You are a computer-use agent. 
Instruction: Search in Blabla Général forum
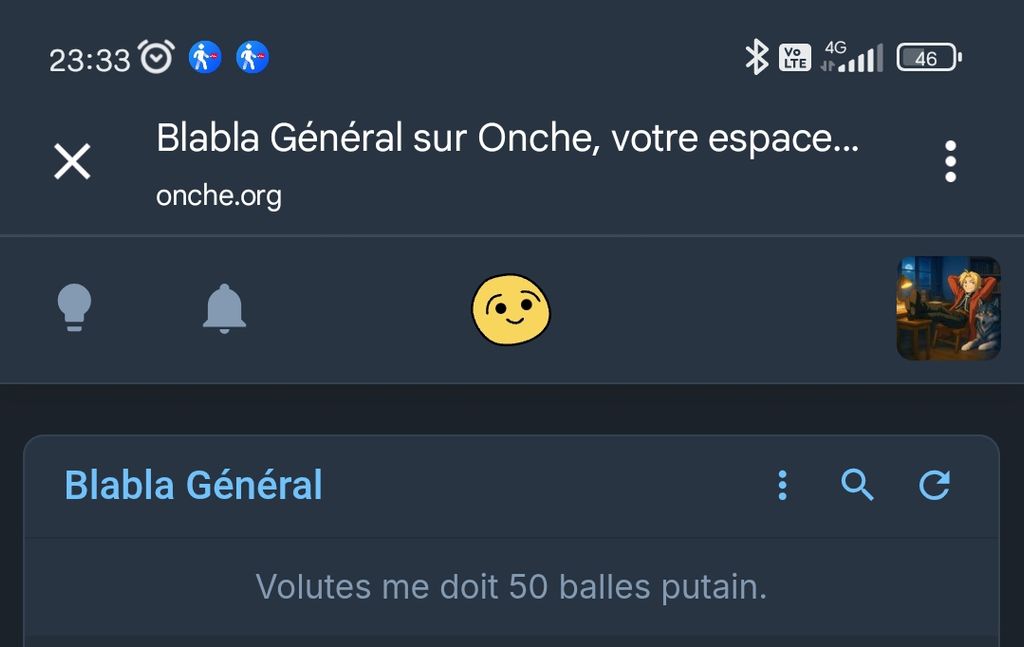(857, 486)
